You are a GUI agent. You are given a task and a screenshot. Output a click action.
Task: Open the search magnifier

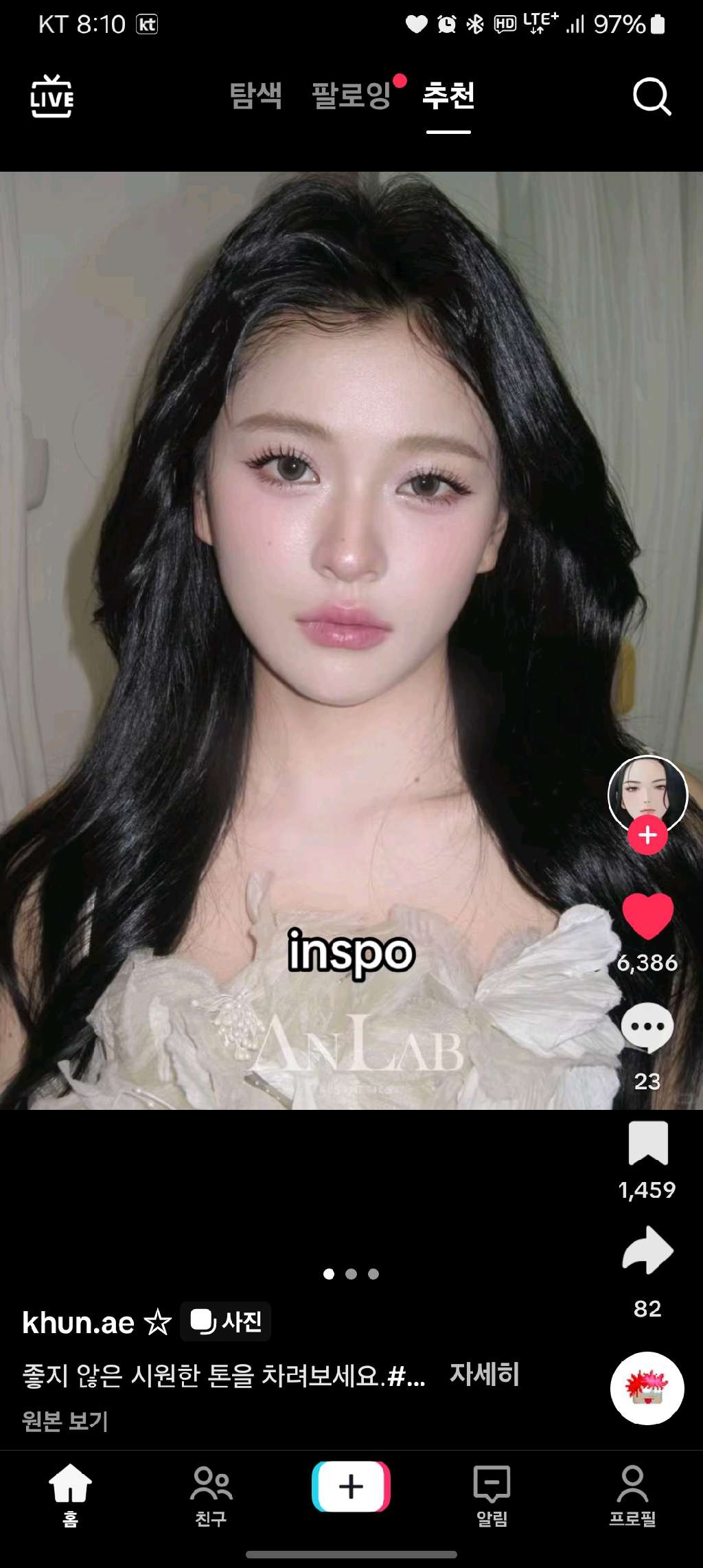[651, 97]
